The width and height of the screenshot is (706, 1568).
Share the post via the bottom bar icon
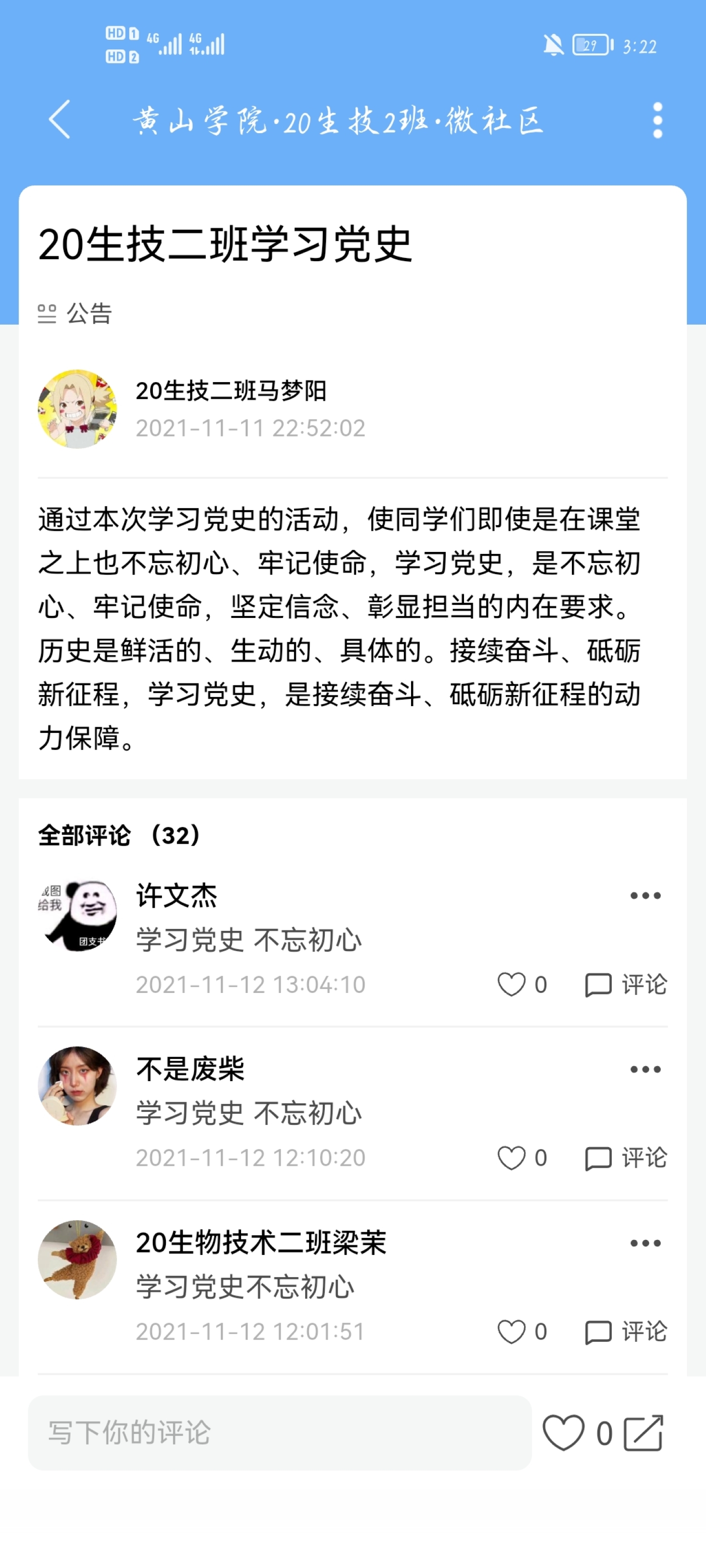point(644,1433)
